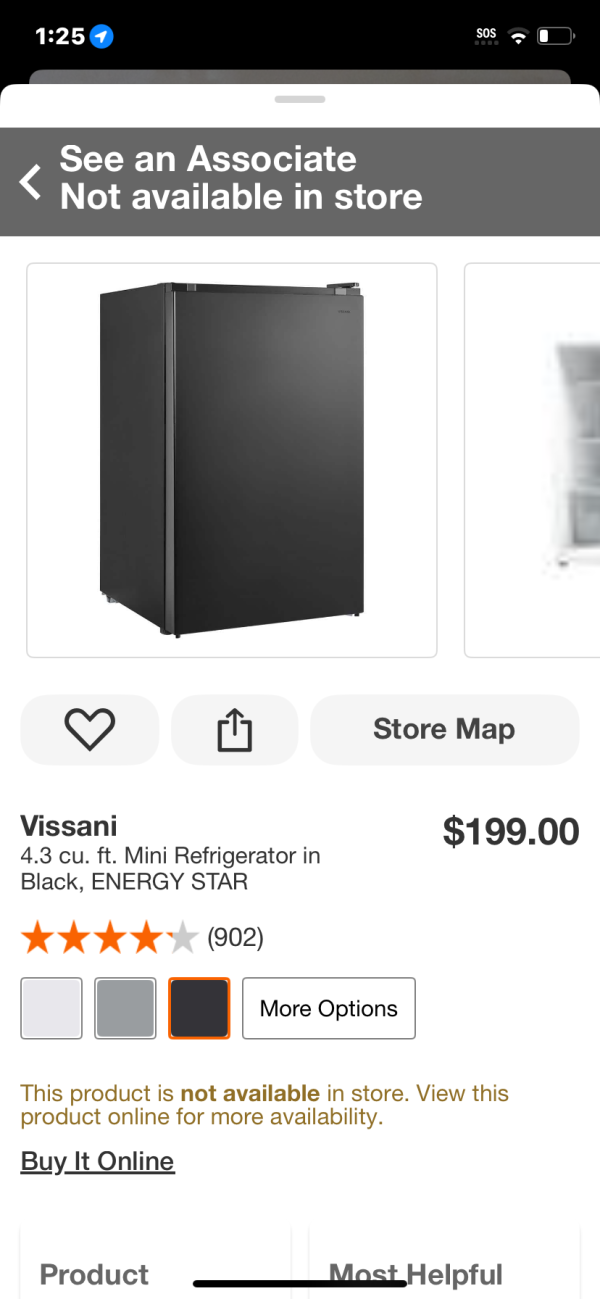
Task: Select the white color swatch
Action: click(x=52, y=1008)
